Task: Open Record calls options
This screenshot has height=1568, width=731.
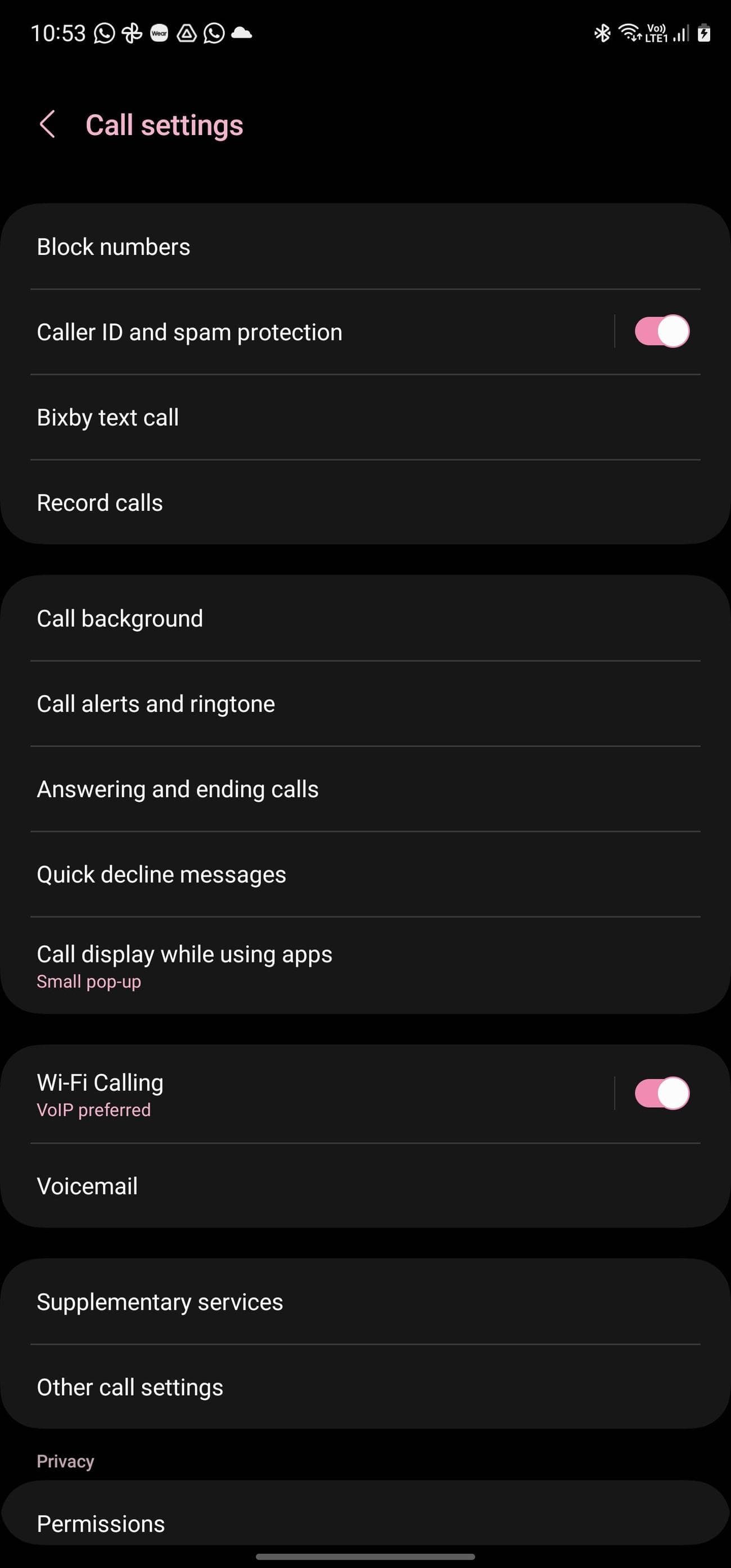Action: click(x=304, y=503)
